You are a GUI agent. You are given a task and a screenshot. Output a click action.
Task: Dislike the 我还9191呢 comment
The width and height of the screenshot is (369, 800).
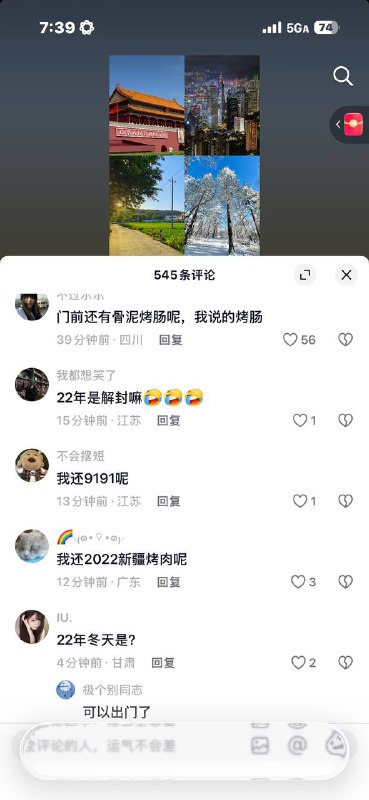(x=346, y=501)
